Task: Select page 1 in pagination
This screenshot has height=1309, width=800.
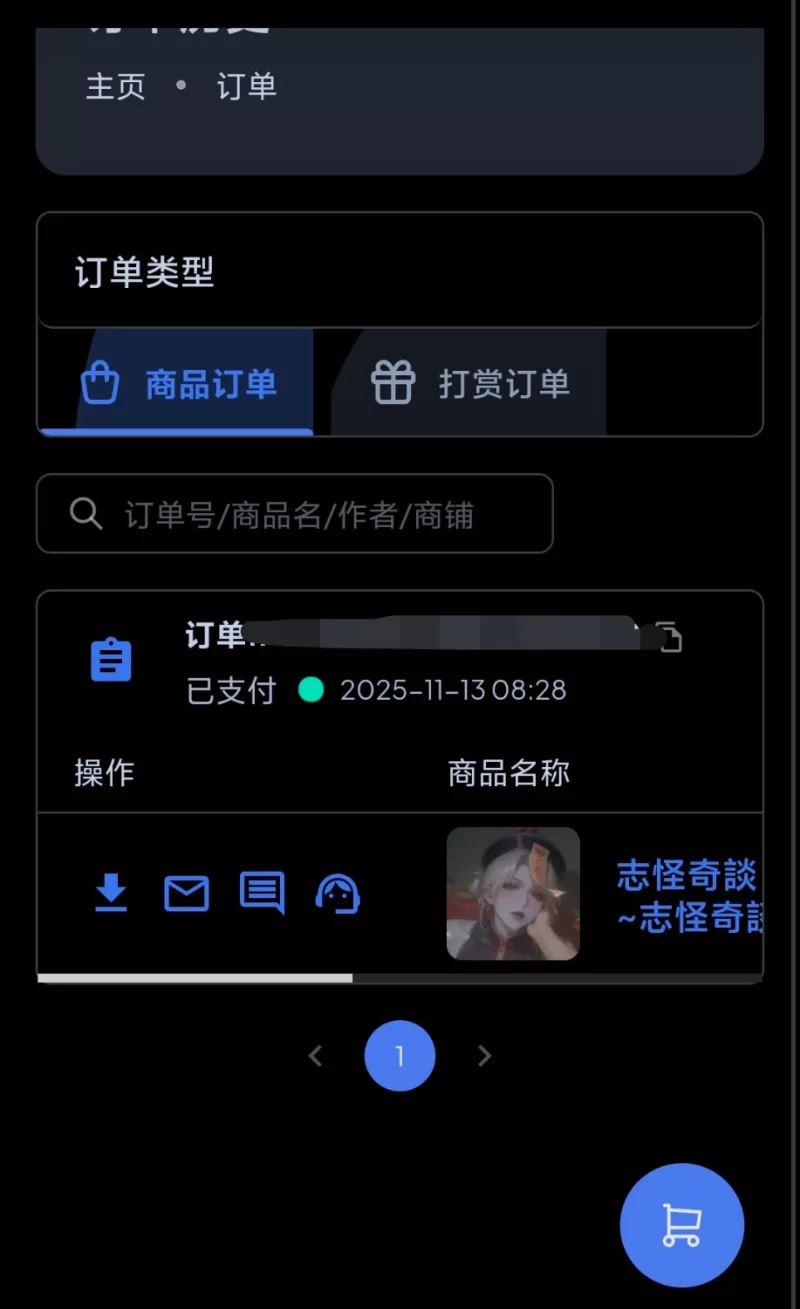Action: [400, 1056]
